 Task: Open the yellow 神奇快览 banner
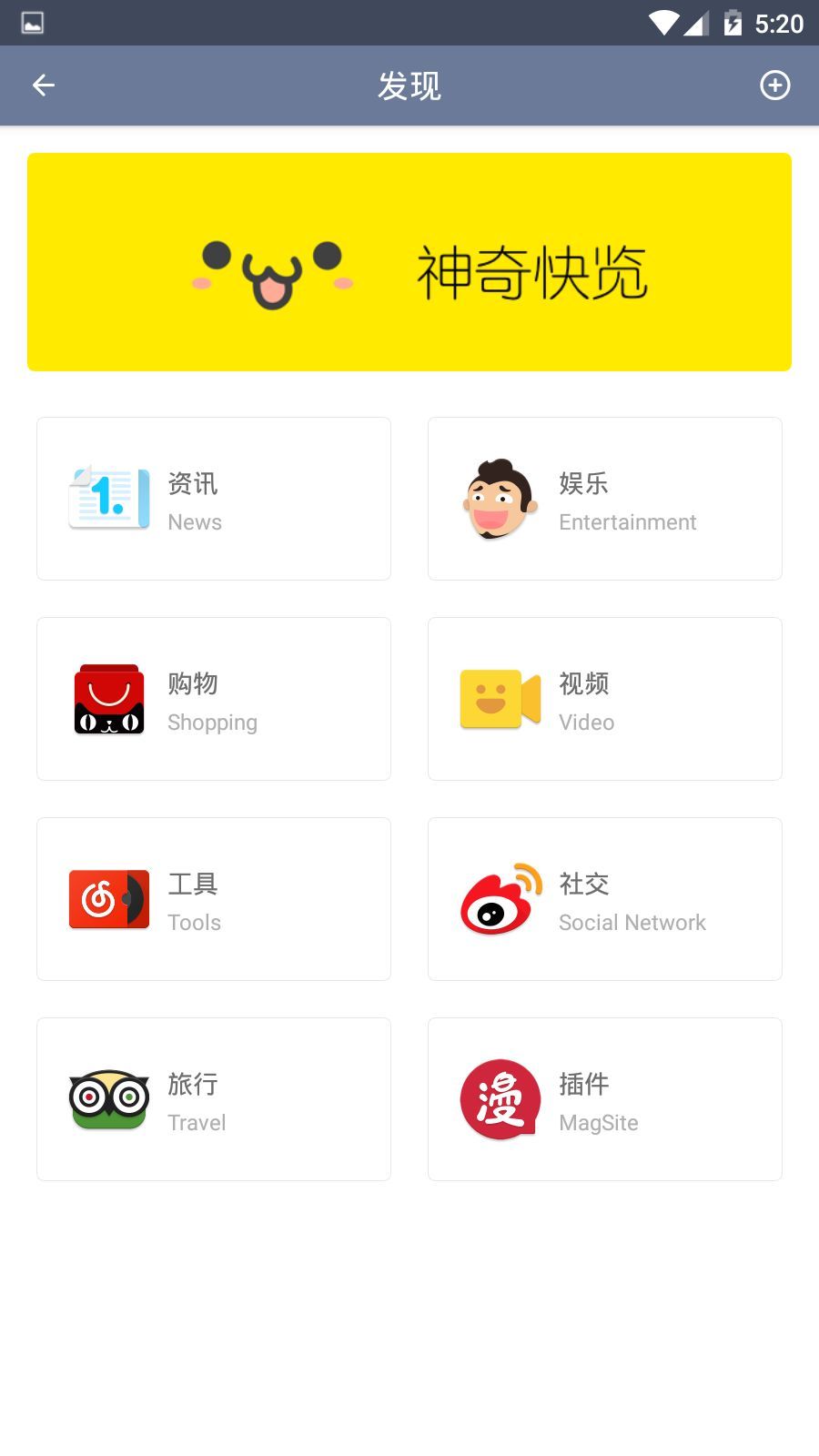409,262
